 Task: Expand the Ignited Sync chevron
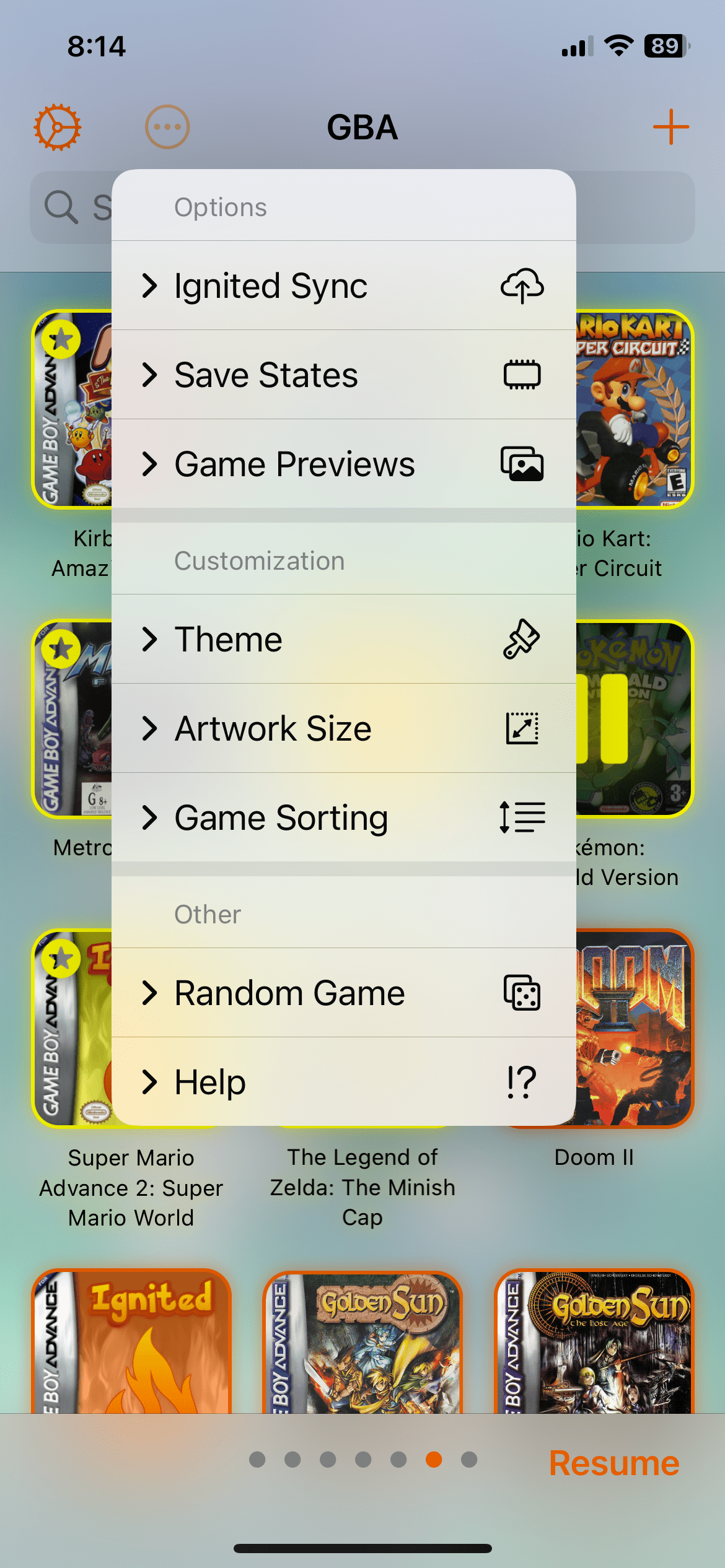tap(151, 285)
